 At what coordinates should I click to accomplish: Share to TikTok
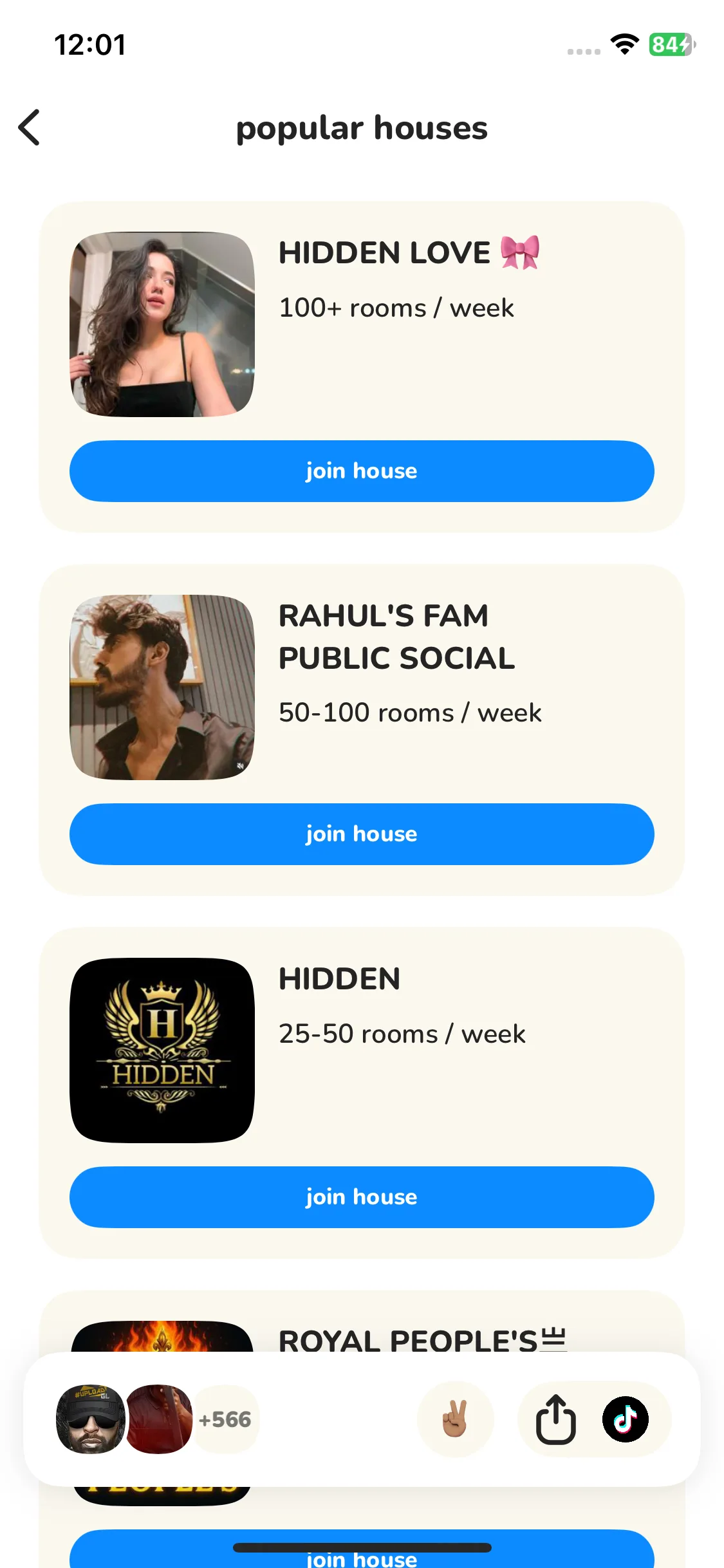(x=626, y=1419)
